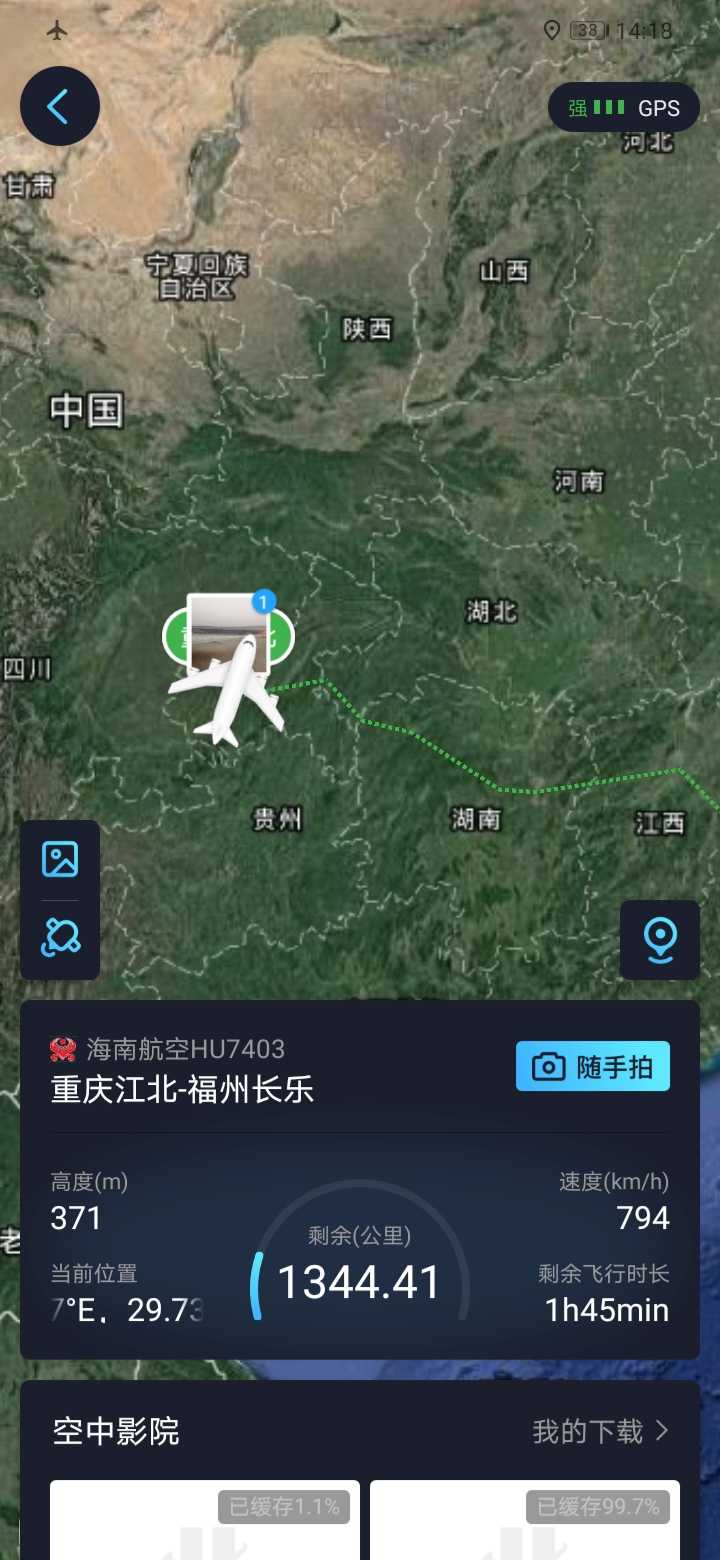
Task: Tap the route icon below the gallery button
Action: [60, 938]
